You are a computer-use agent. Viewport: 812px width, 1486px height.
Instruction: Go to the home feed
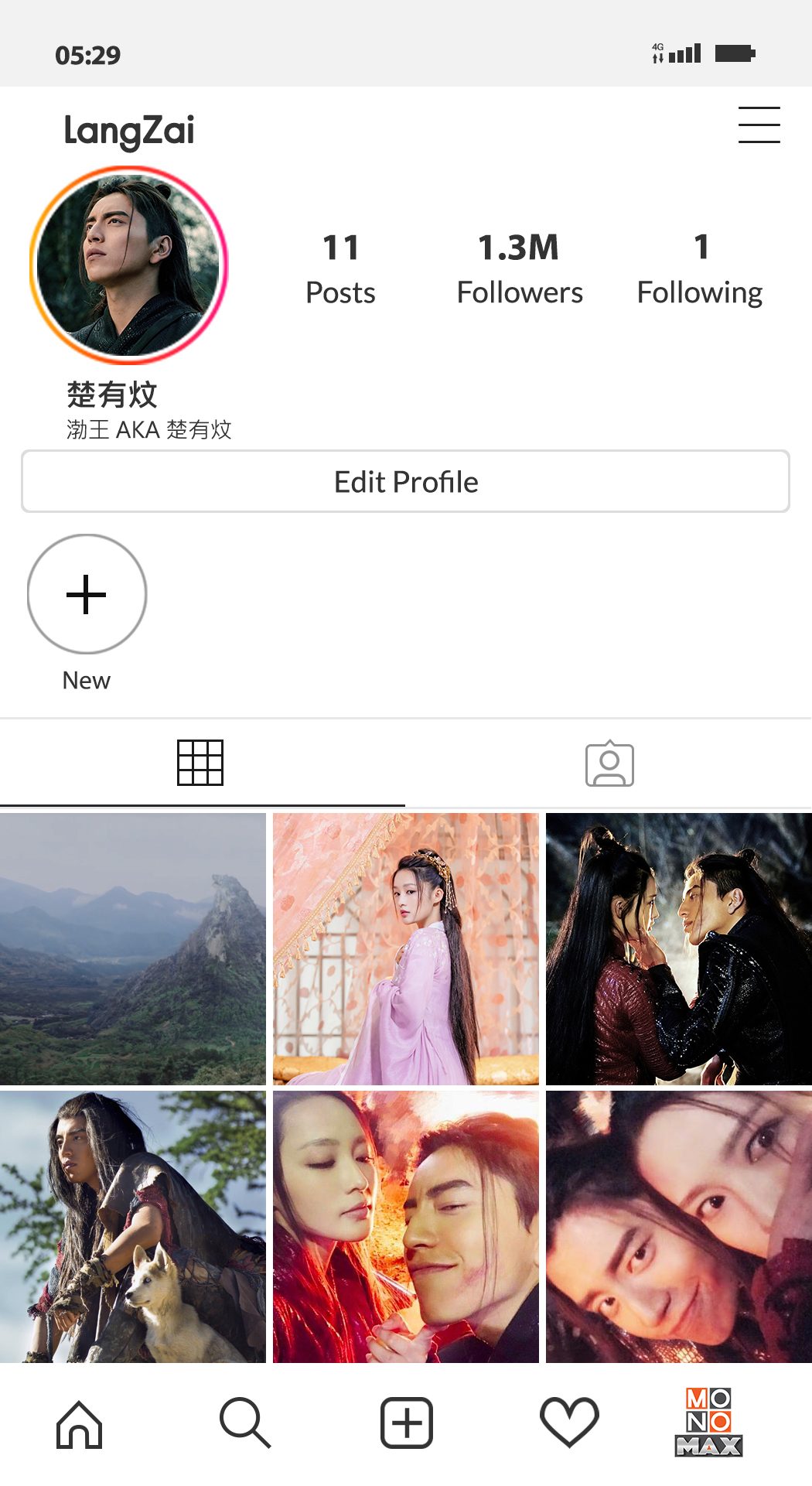[79, 1423]
